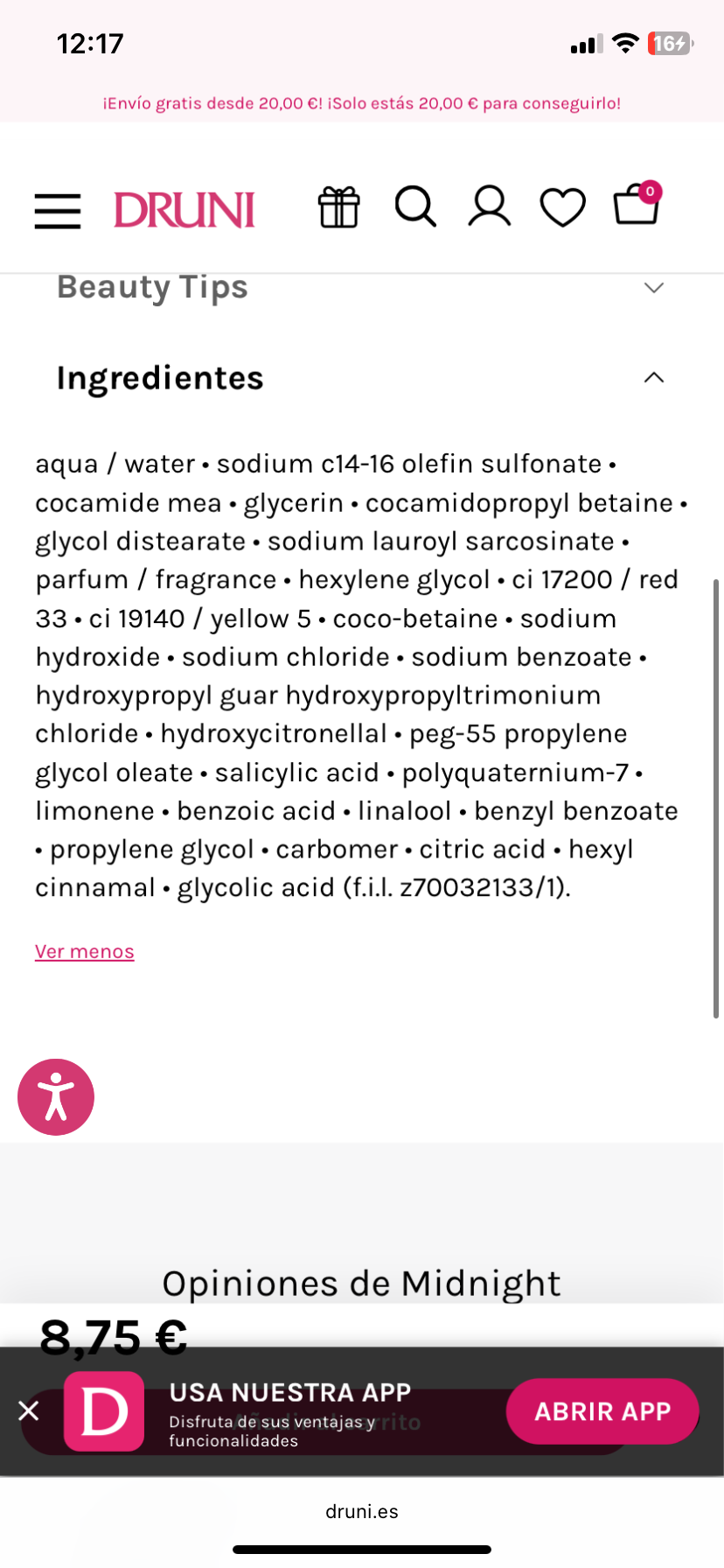The height and width of the screenshot is (1568, 724).
Task: Collapse the Ingredientes section
Action: (653, 378)
